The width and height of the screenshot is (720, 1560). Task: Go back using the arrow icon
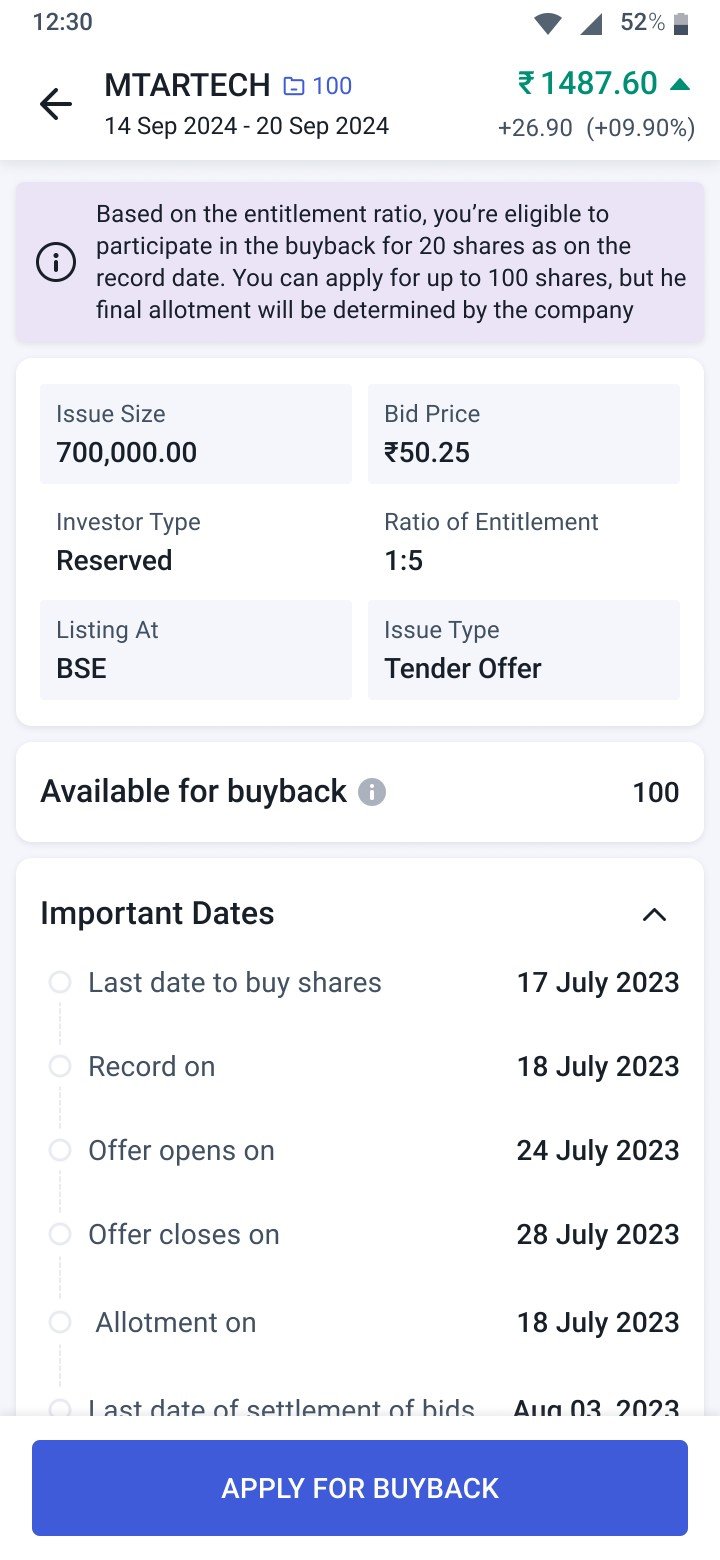[56, 104]
